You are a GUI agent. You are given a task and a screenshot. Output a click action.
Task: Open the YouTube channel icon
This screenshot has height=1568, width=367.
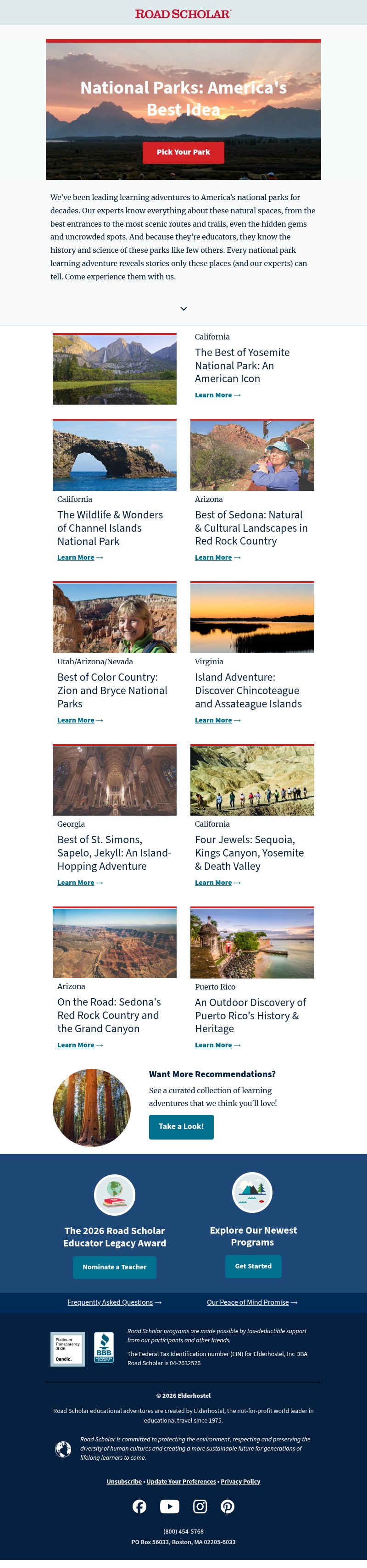click(x=169, y=1506)
